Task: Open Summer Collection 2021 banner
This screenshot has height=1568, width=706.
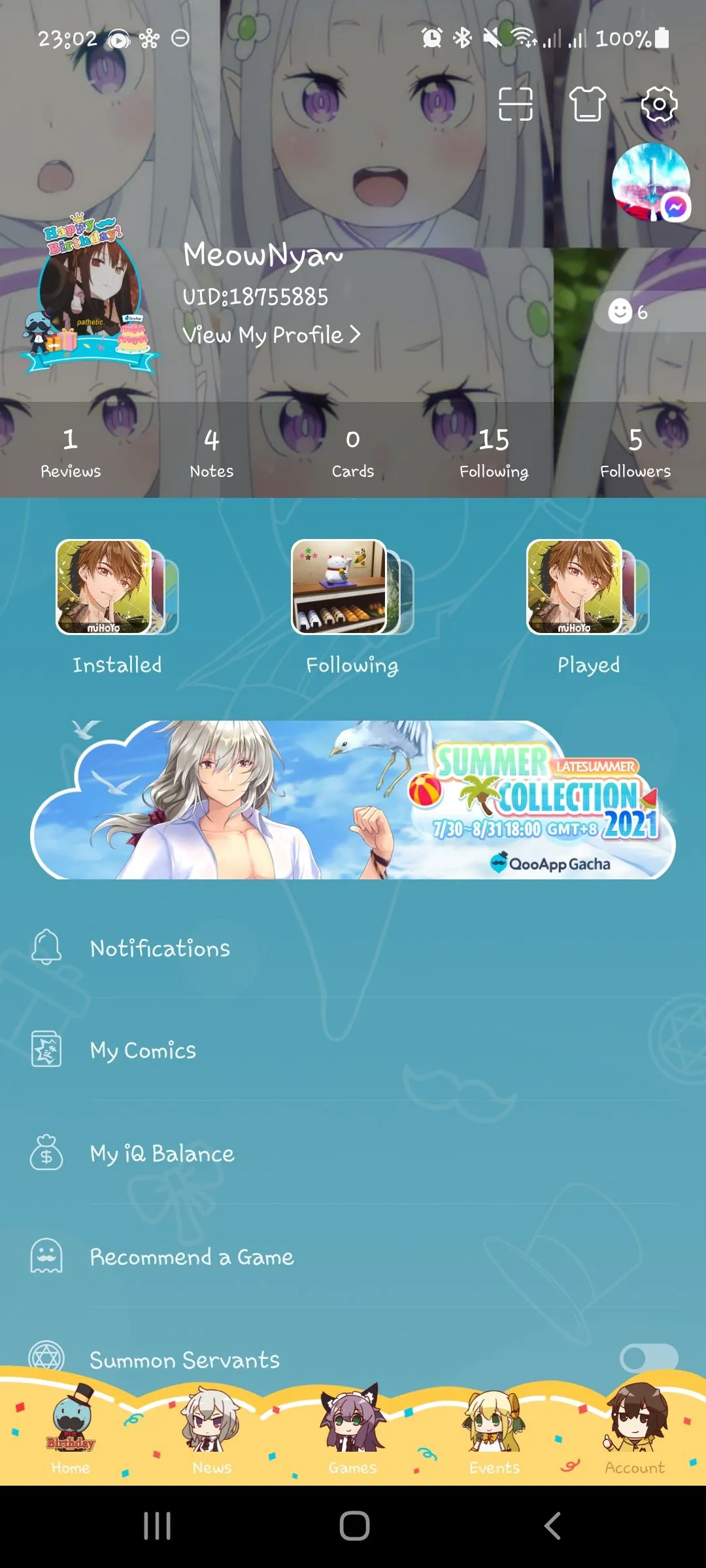Action: pyautogui.click(x=353, y=800)
